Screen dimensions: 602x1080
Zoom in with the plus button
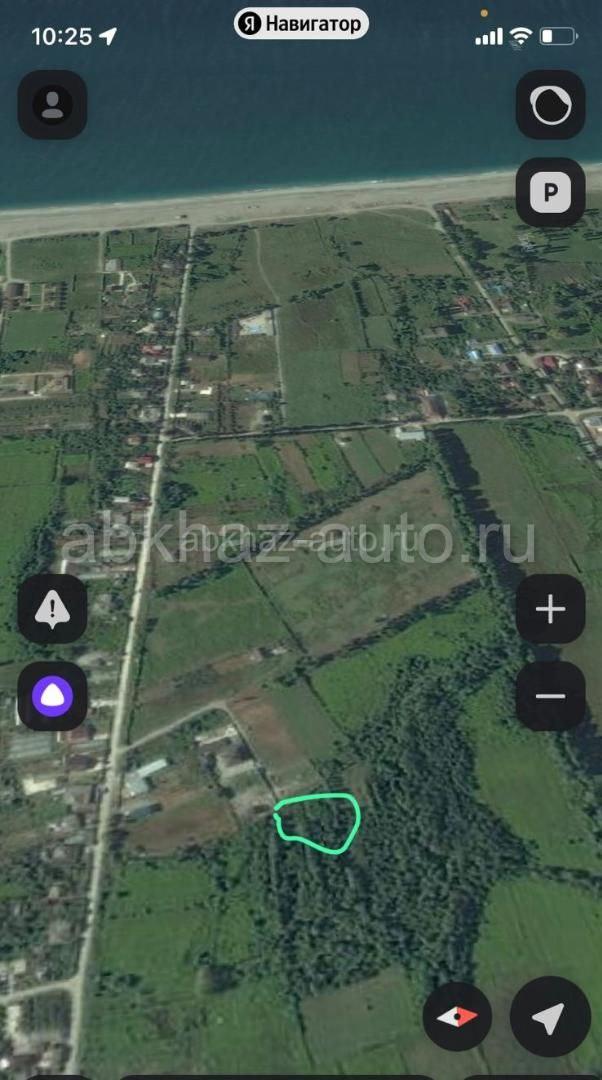pyautogui.click(x=550, y=609)
